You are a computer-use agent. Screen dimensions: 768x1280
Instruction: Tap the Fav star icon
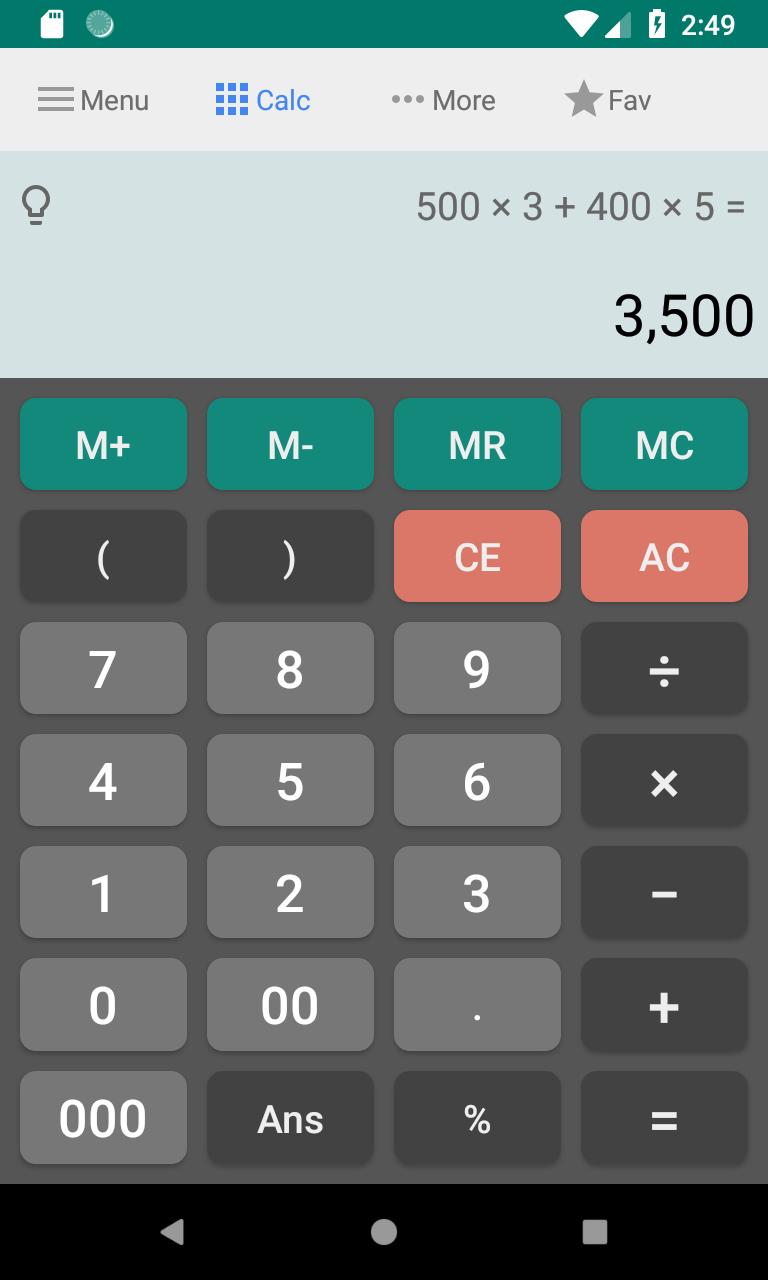[583, 99]
